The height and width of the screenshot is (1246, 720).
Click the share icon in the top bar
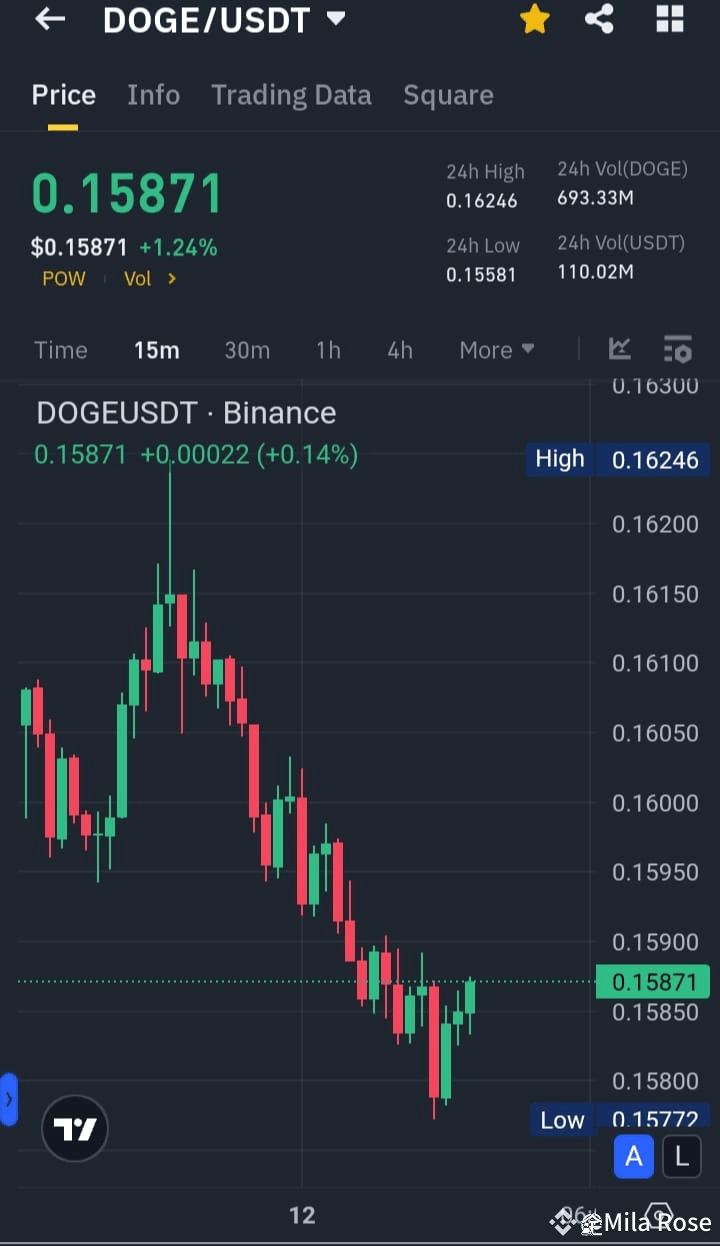coord(599,19)
